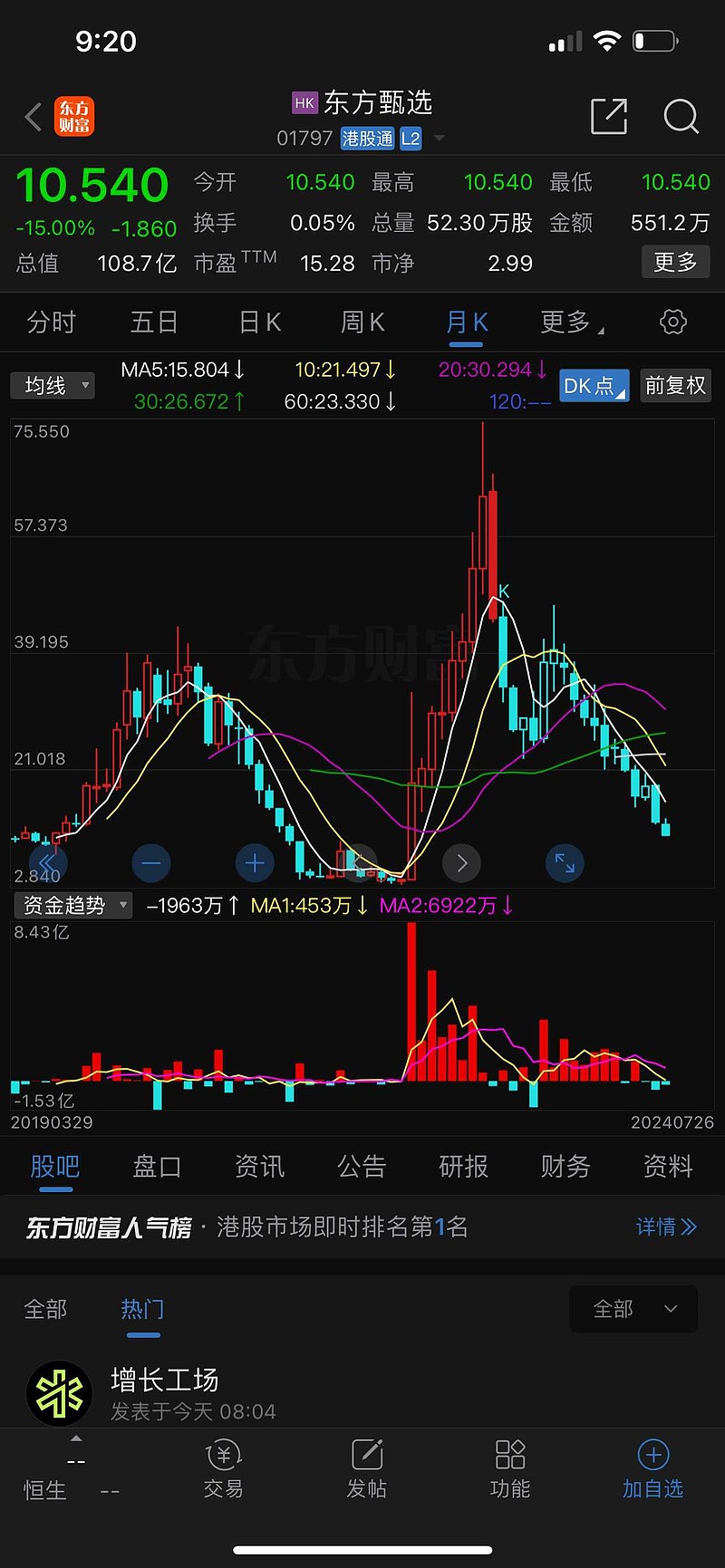Step the chart forward with the right arrow
This screenshot has height=1568, width=725.
tap(461, 863)
